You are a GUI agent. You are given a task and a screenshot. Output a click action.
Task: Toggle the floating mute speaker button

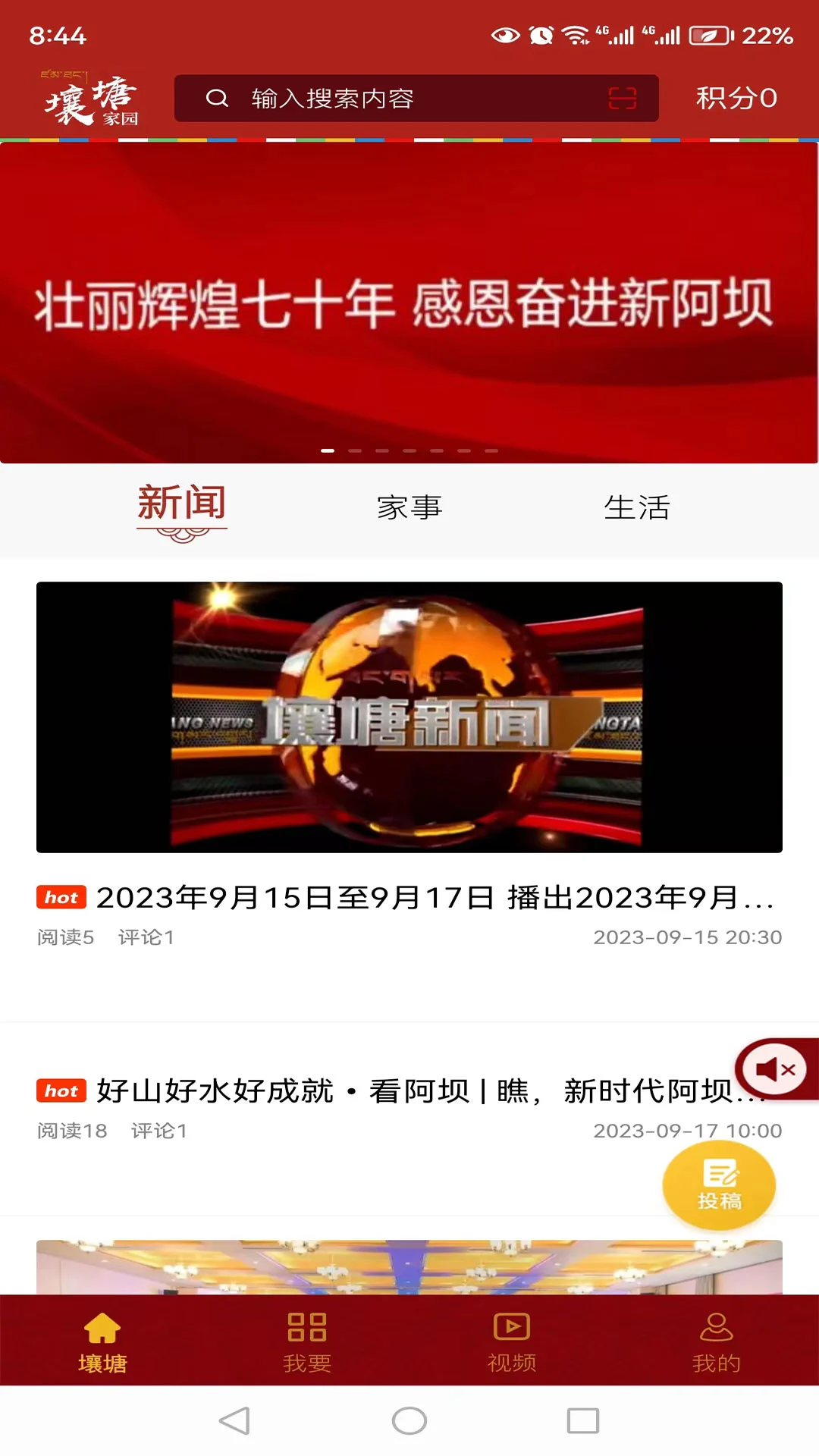[x=775, y=1069]
